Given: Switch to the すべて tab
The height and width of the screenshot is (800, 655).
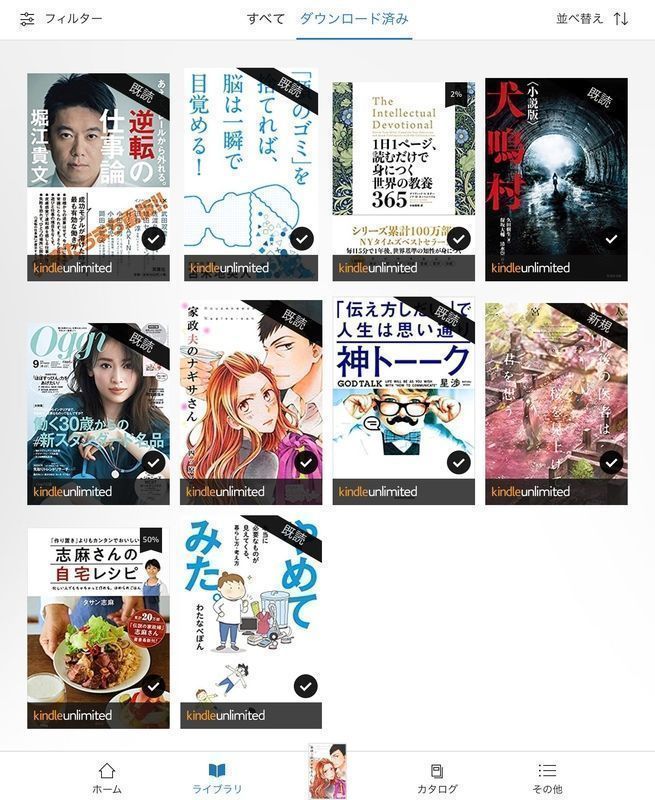Looking at the screenshot, I should click(x=266, y=19).
